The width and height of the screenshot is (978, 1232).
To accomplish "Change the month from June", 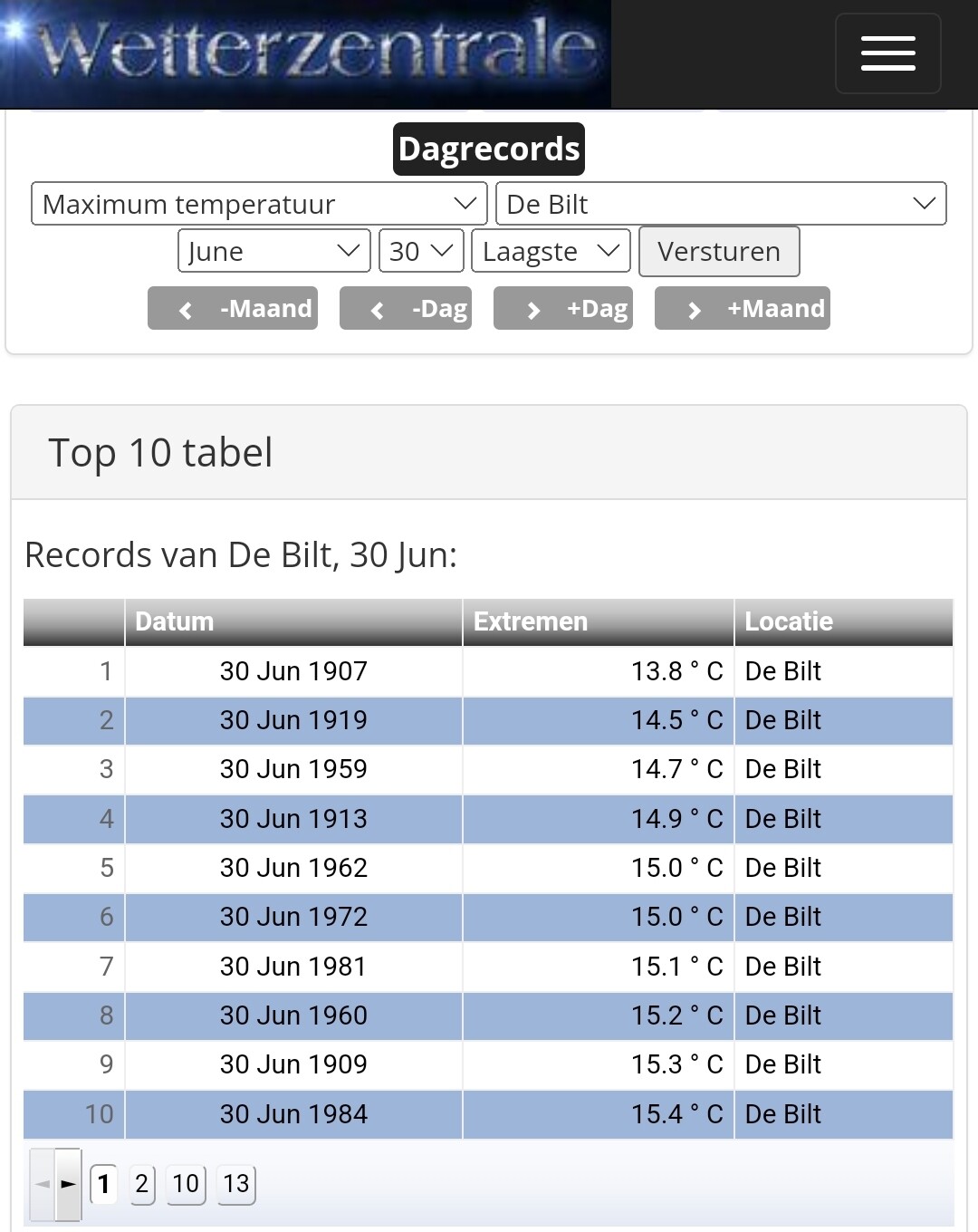I will coord(273,251).
